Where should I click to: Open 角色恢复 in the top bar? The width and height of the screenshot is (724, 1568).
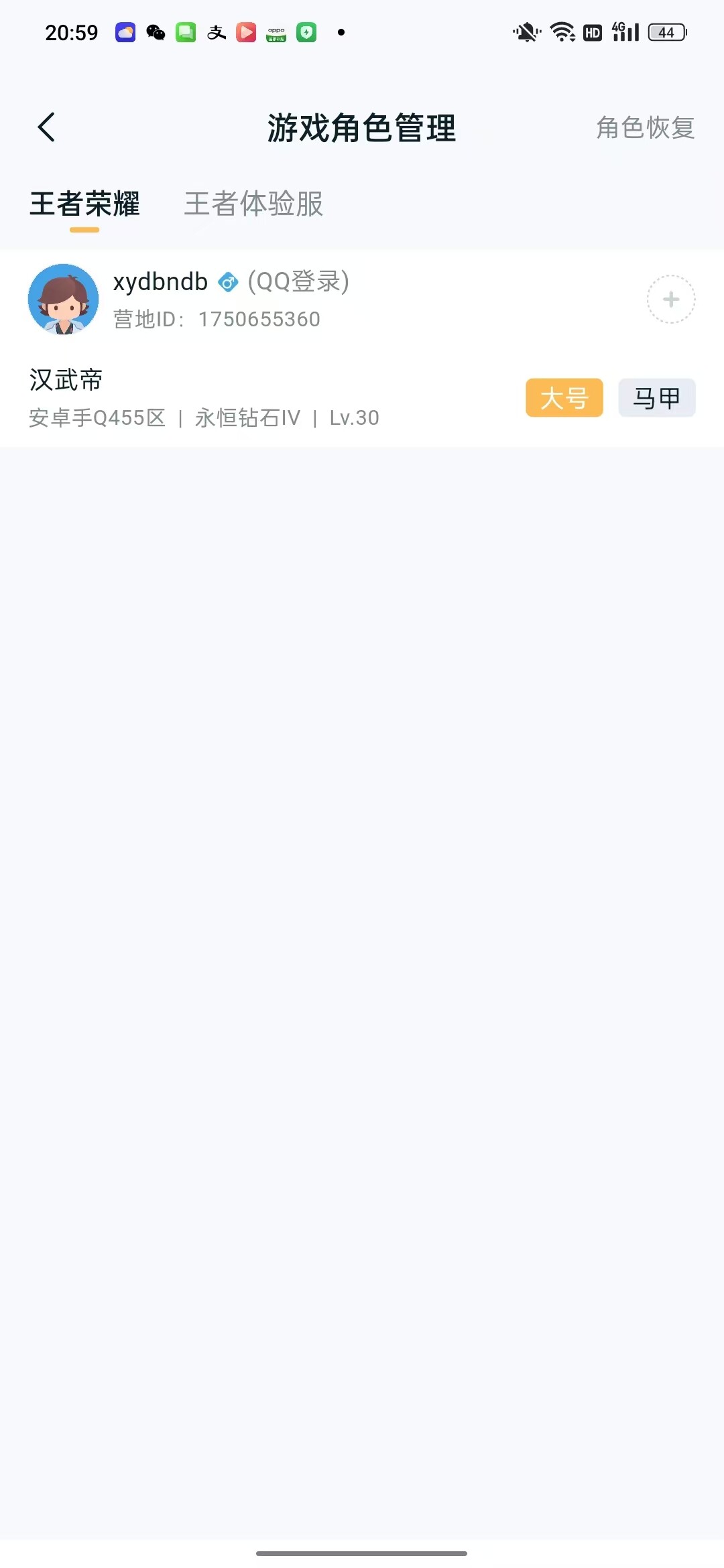[645, 127]
